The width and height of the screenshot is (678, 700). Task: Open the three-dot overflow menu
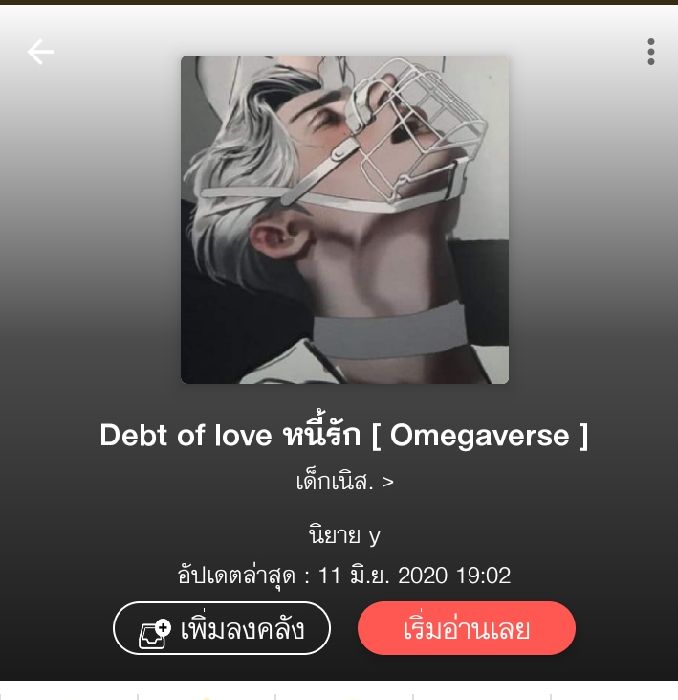(650, 52)
